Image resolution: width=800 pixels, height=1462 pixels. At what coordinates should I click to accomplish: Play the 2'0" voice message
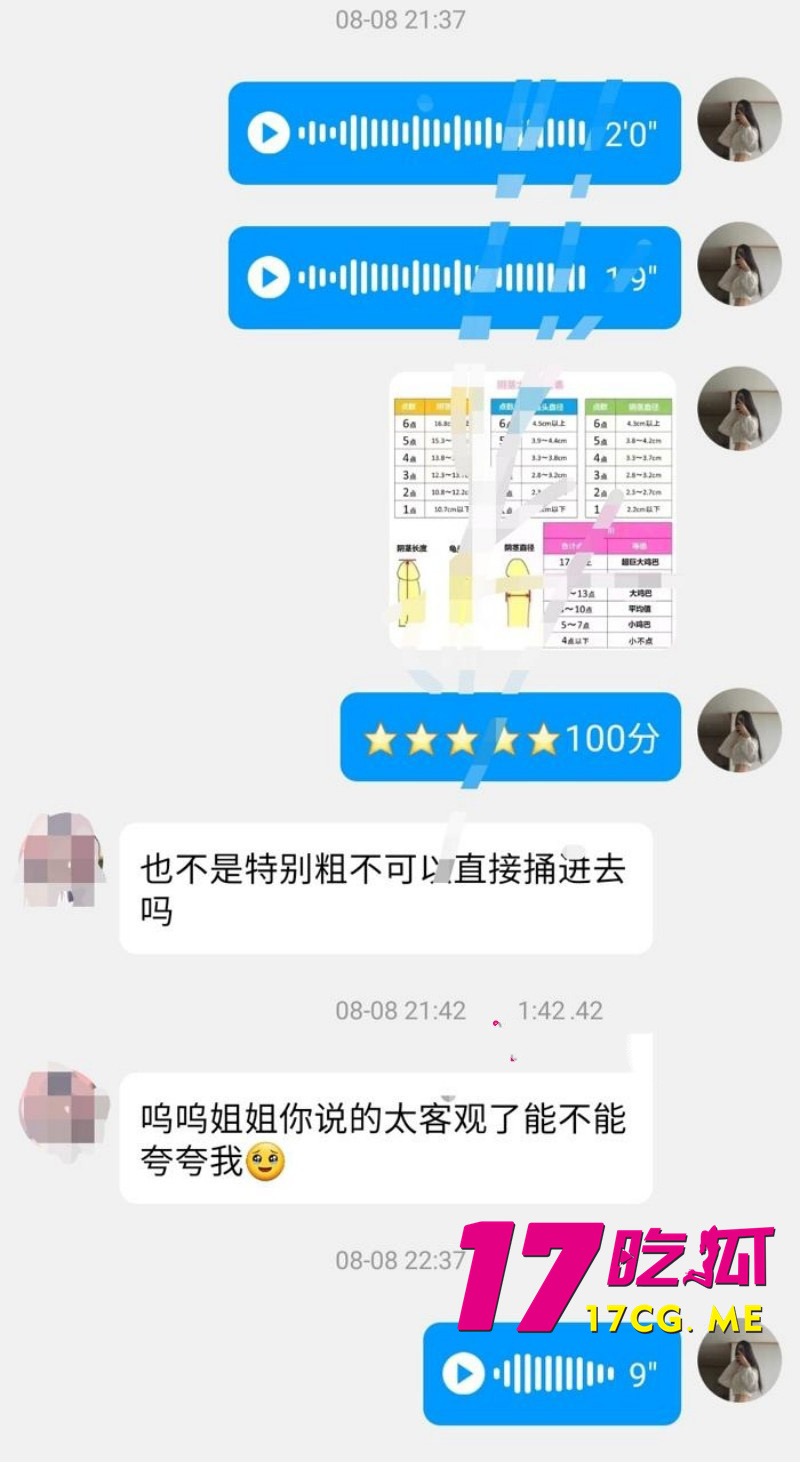[x=268, y=133]
